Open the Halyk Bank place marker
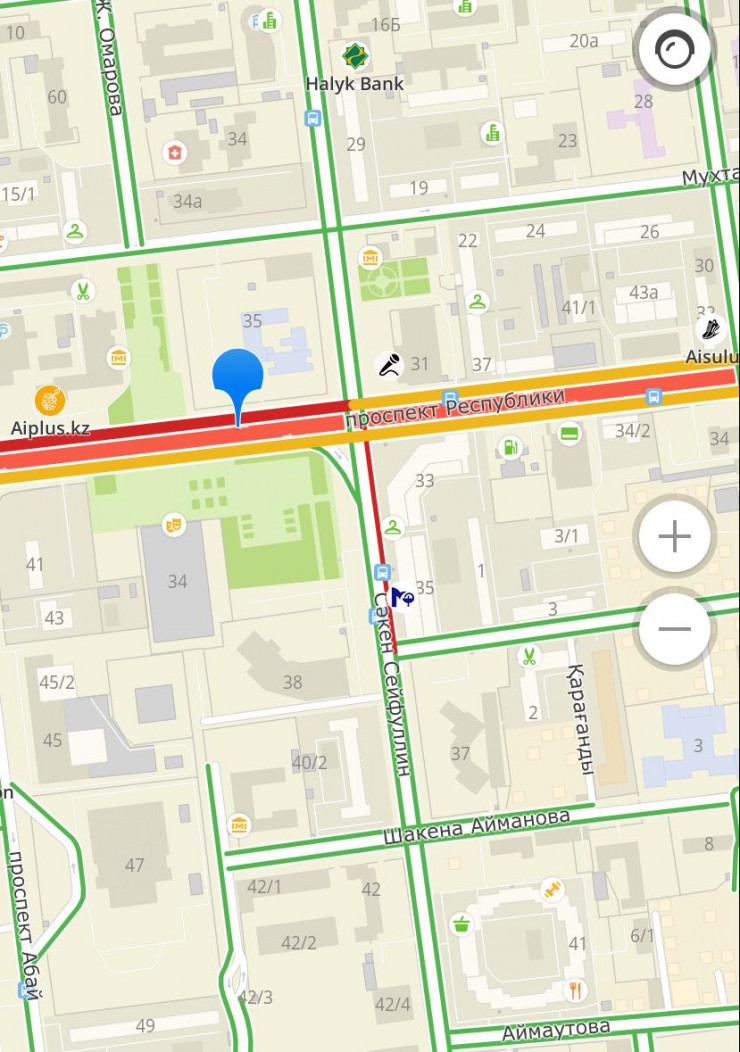The image size is (740, 1052). pyautogui.click(x=354, y=56)
